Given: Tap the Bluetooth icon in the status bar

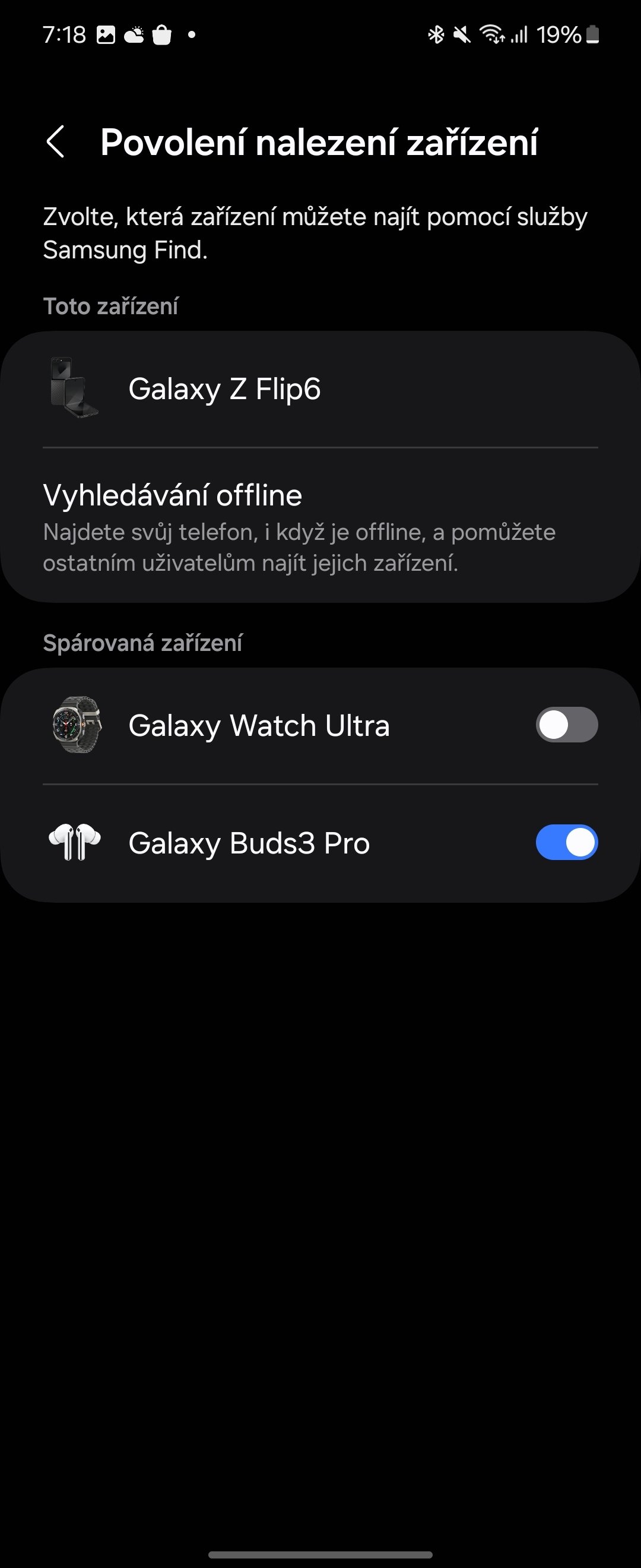Looking at the screenshot, I should pos(436,34).
